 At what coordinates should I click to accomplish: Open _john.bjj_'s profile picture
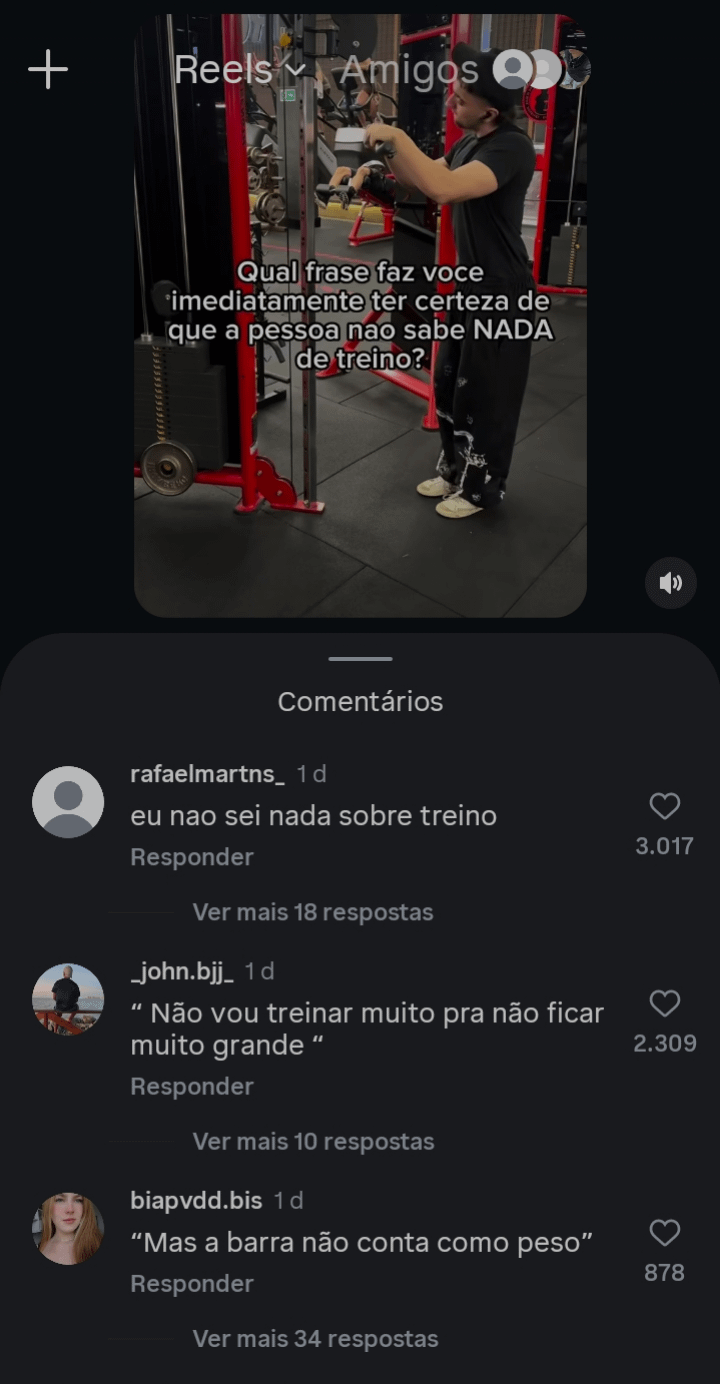coord(68,999)
